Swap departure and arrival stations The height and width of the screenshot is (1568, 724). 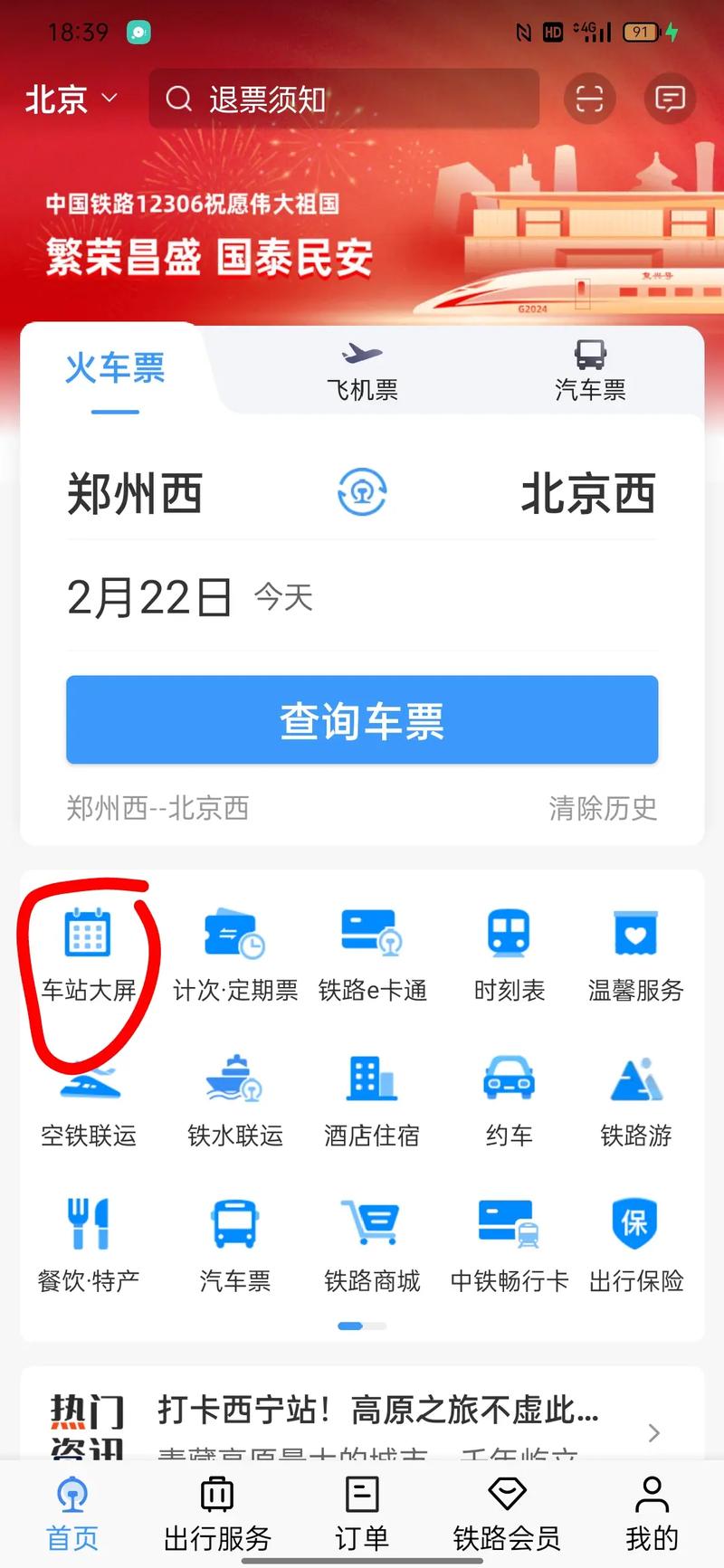click(362, 493)
